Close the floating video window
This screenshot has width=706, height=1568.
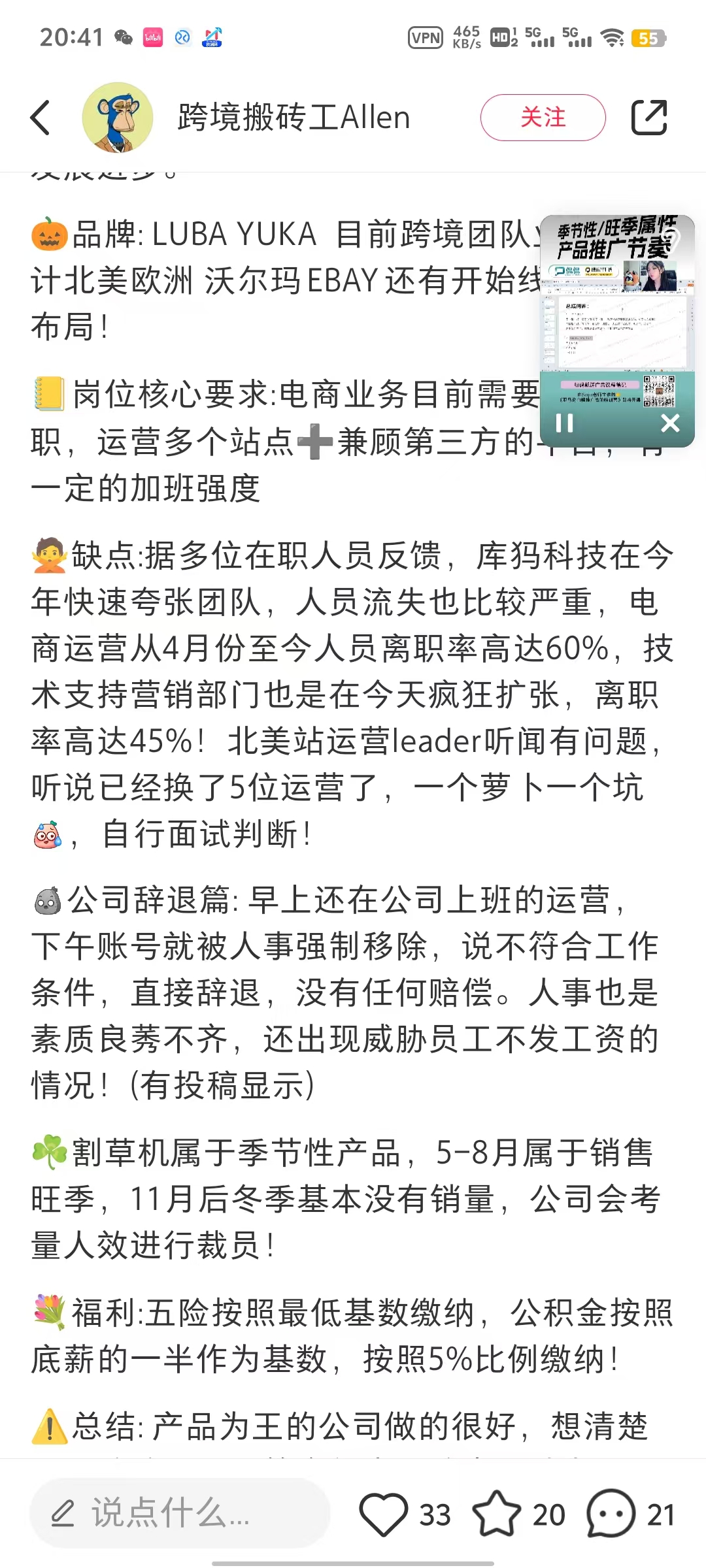pos(670,423)
